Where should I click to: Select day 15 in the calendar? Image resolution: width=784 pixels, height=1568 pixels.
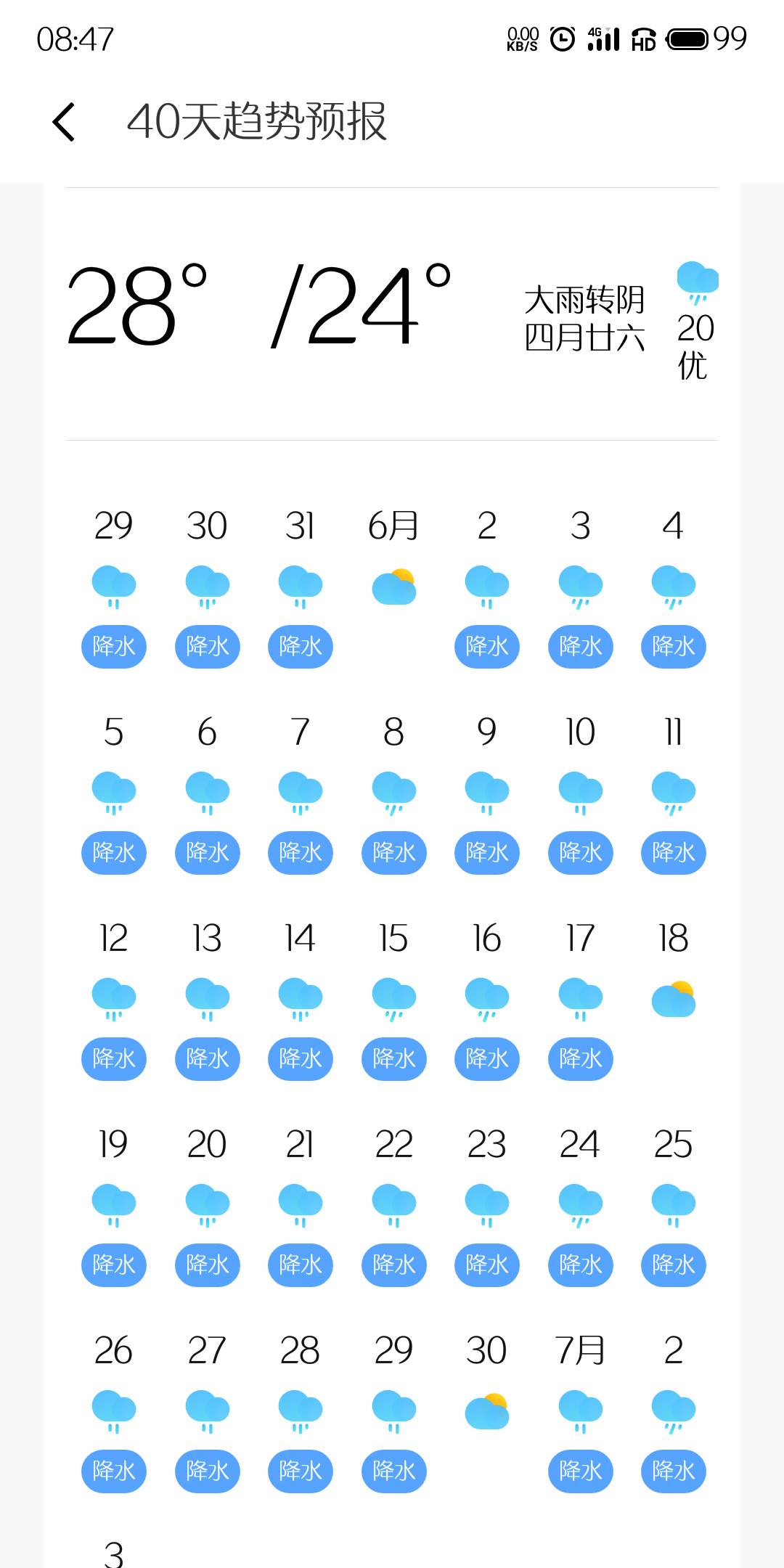click(x=393, y=999)
